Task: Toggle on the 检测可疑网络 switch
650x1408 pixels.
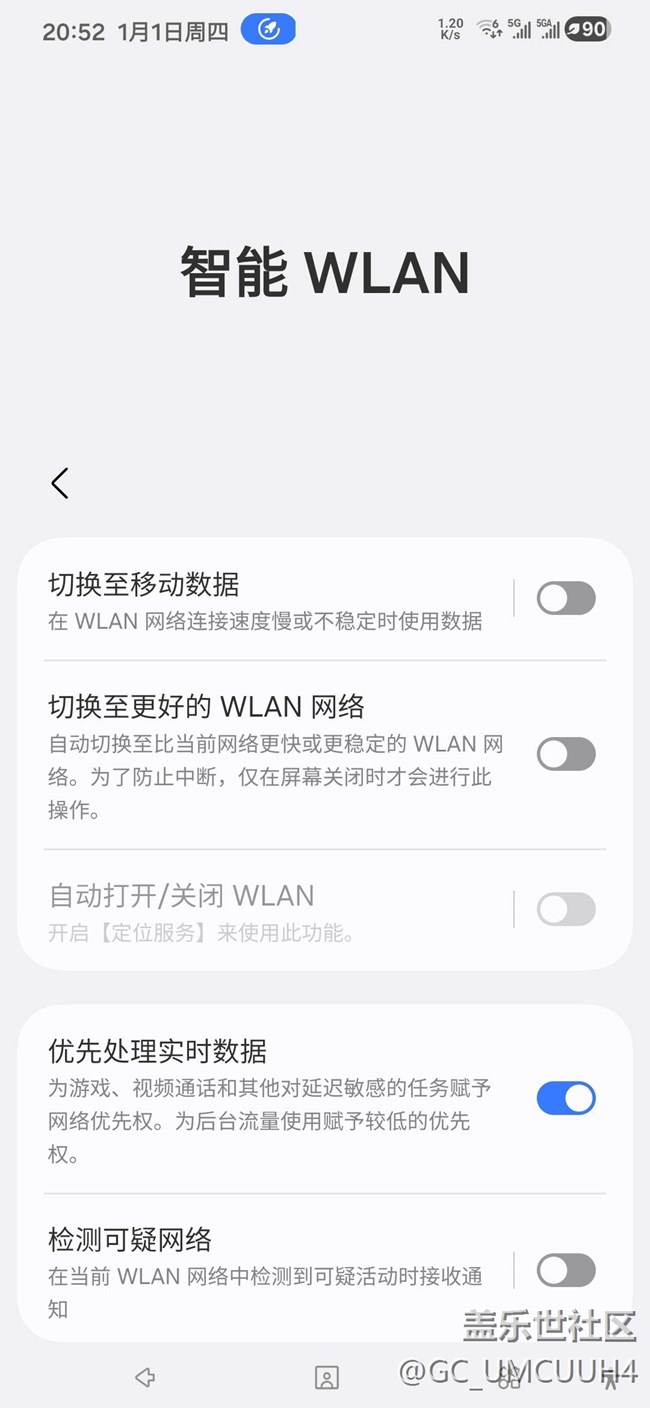Action: (565, 1271)
